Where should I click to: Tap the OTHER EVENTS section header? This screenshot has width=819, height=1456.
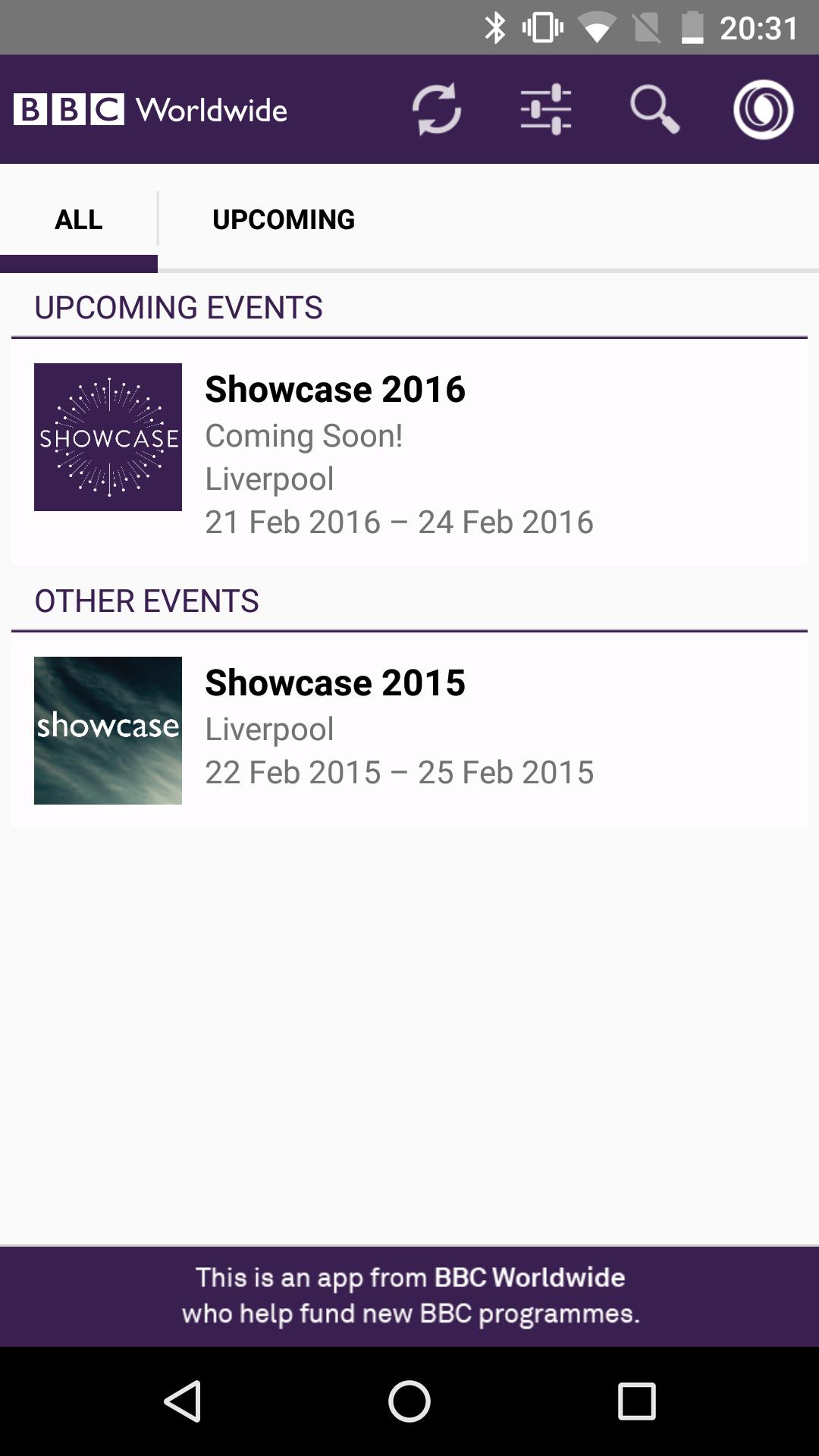click(147, 600)
